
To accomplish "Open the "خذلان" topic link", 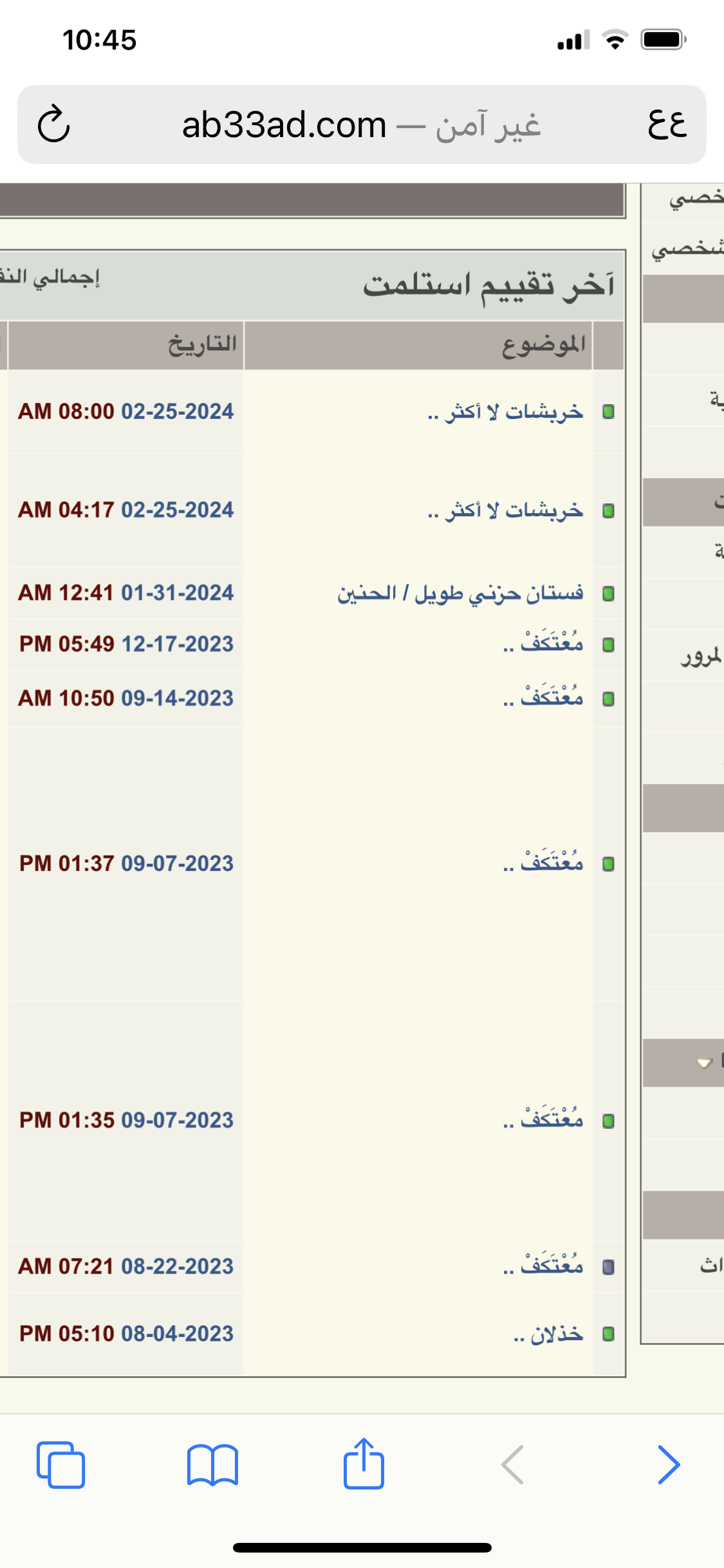I will tap(548, 1334).
